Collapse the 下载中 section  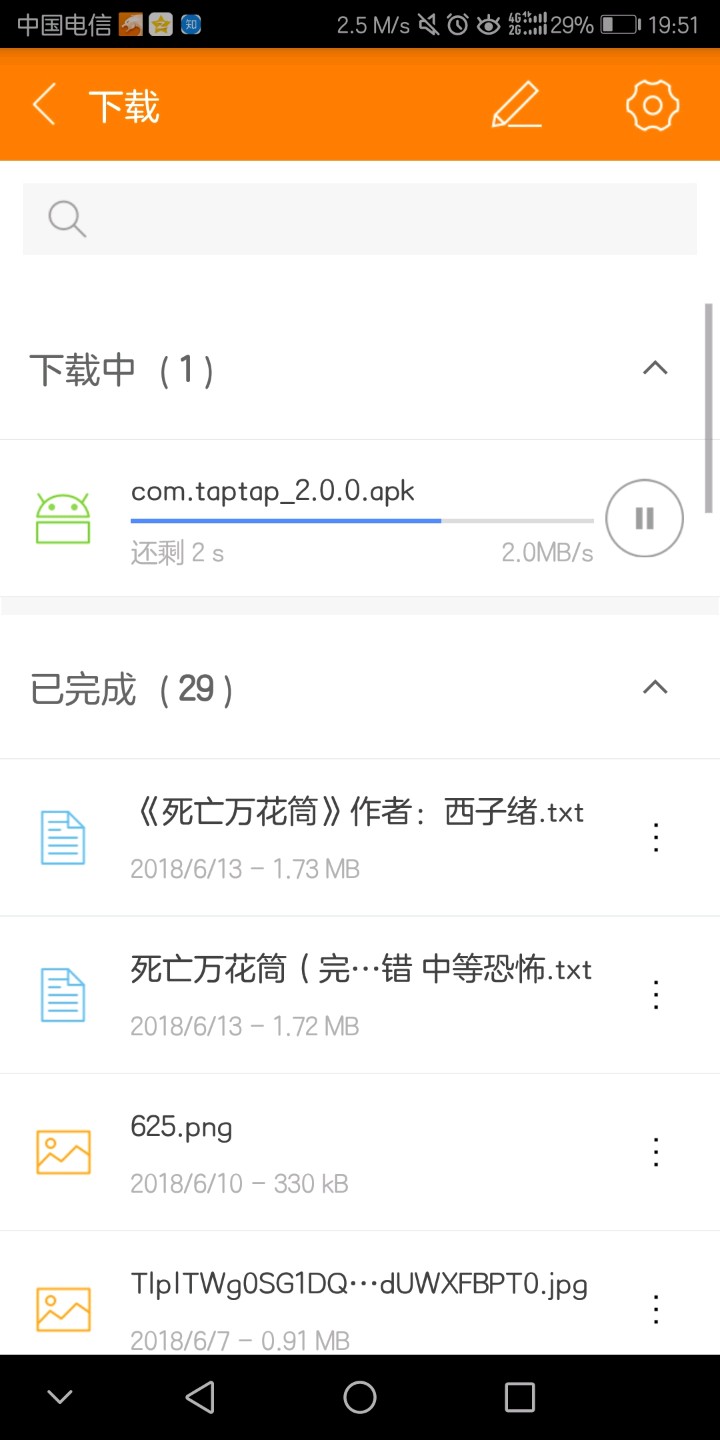point(654,369)
